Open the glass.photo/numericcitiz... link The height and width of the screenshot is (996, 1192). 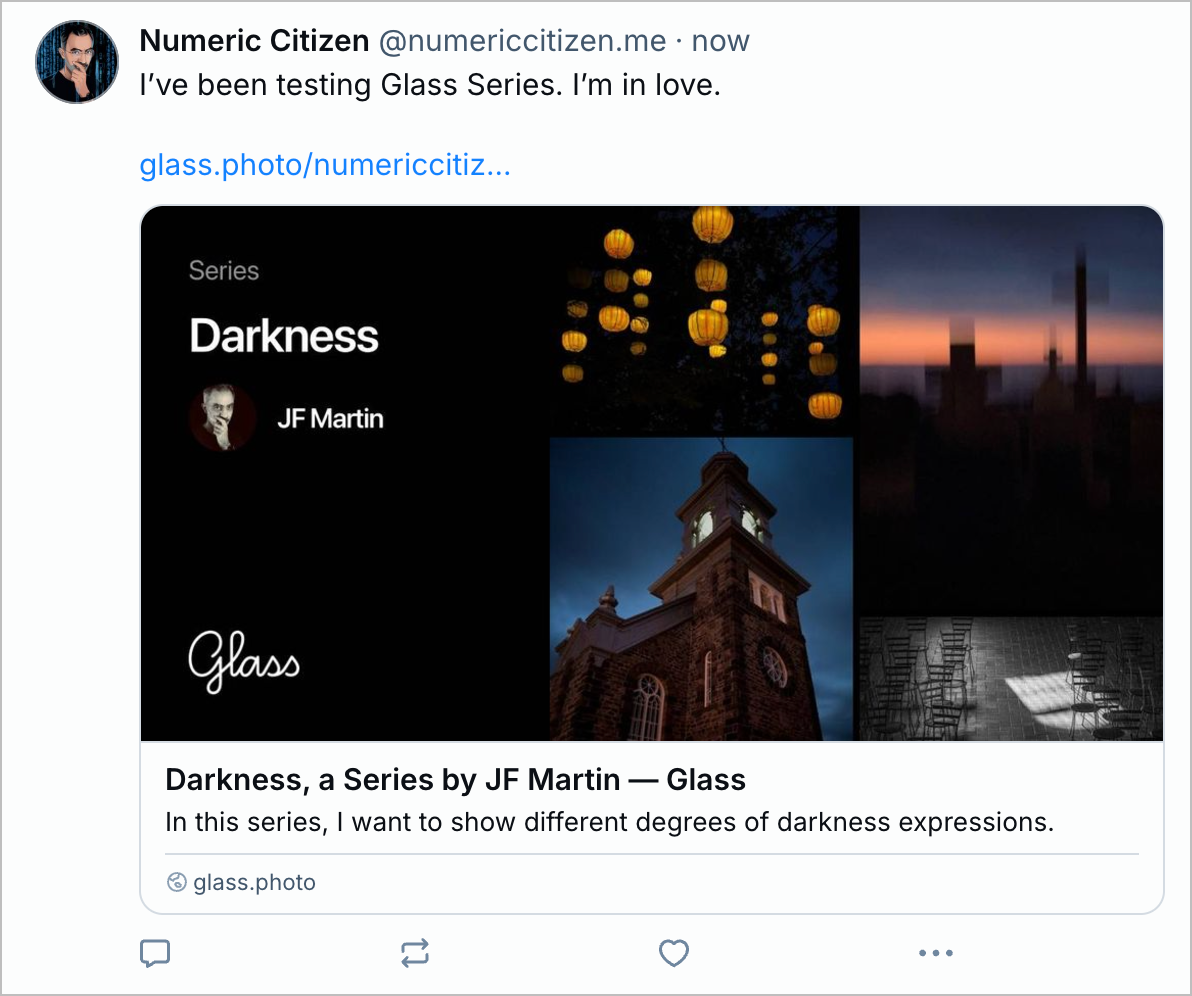click(x=325, y=165)
